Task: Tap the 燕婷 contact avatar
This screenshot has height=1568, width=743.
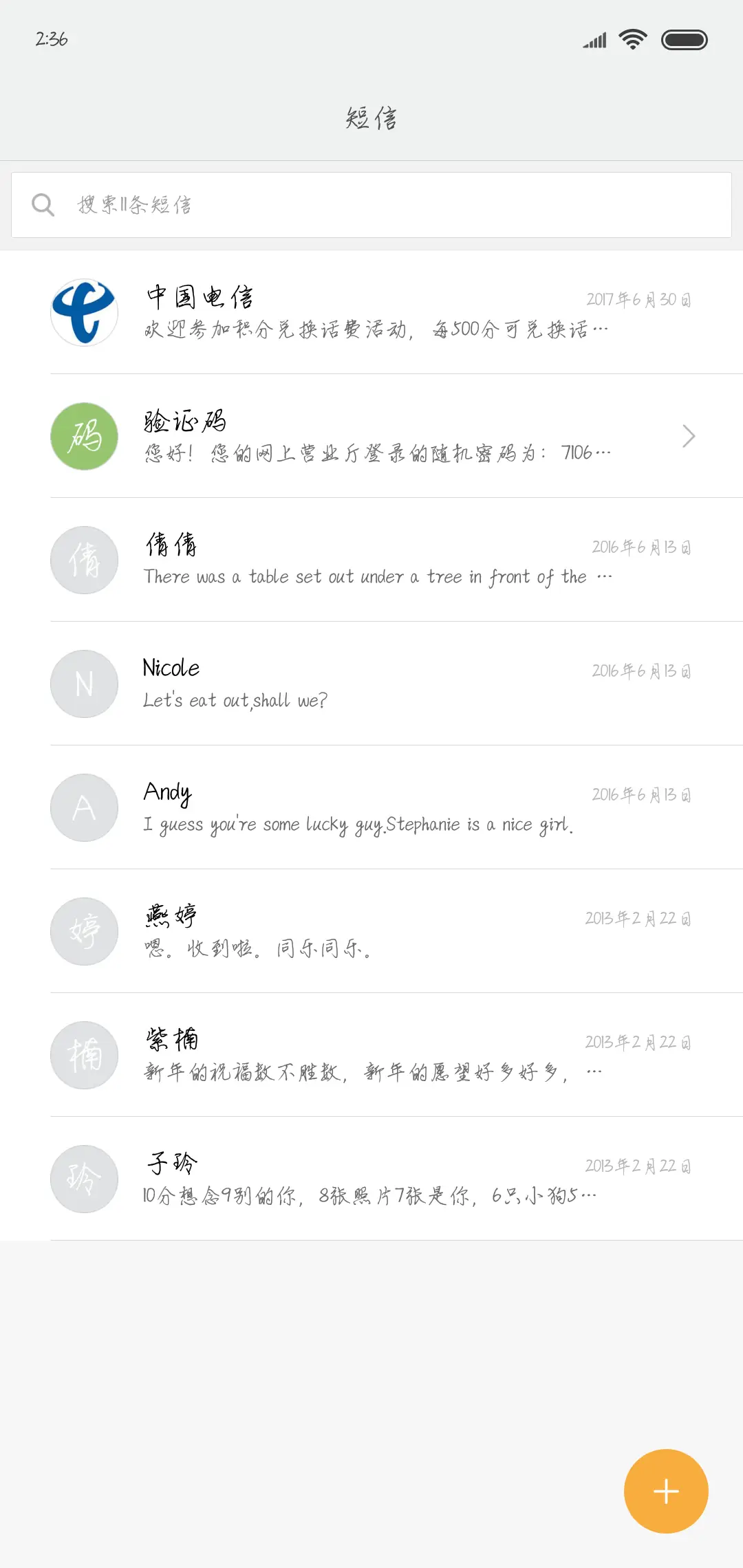Action: click(x=84, y=931)
